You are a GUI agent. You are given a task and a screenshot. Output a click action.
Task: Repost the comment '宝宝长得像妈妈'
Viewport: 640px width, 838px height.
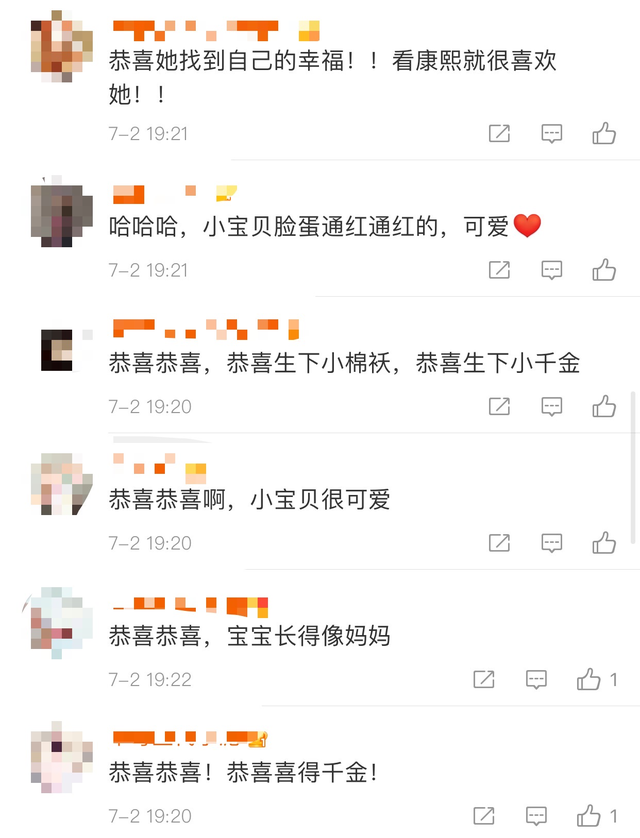tap(483, 679)
